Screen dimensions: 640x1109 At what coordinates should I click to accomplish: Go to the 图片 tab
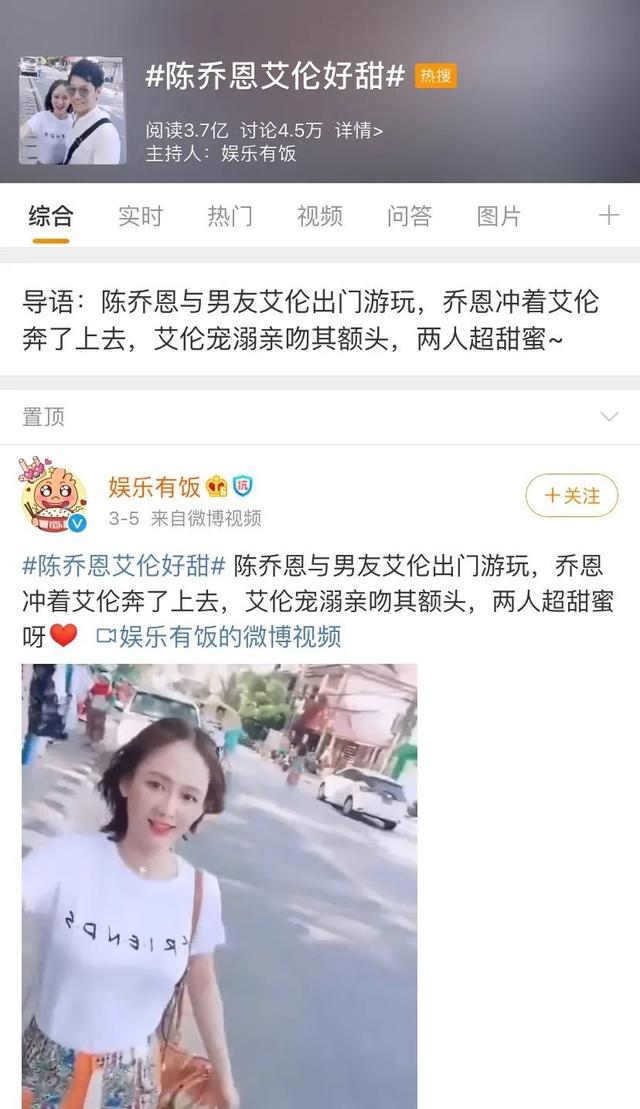499,216
